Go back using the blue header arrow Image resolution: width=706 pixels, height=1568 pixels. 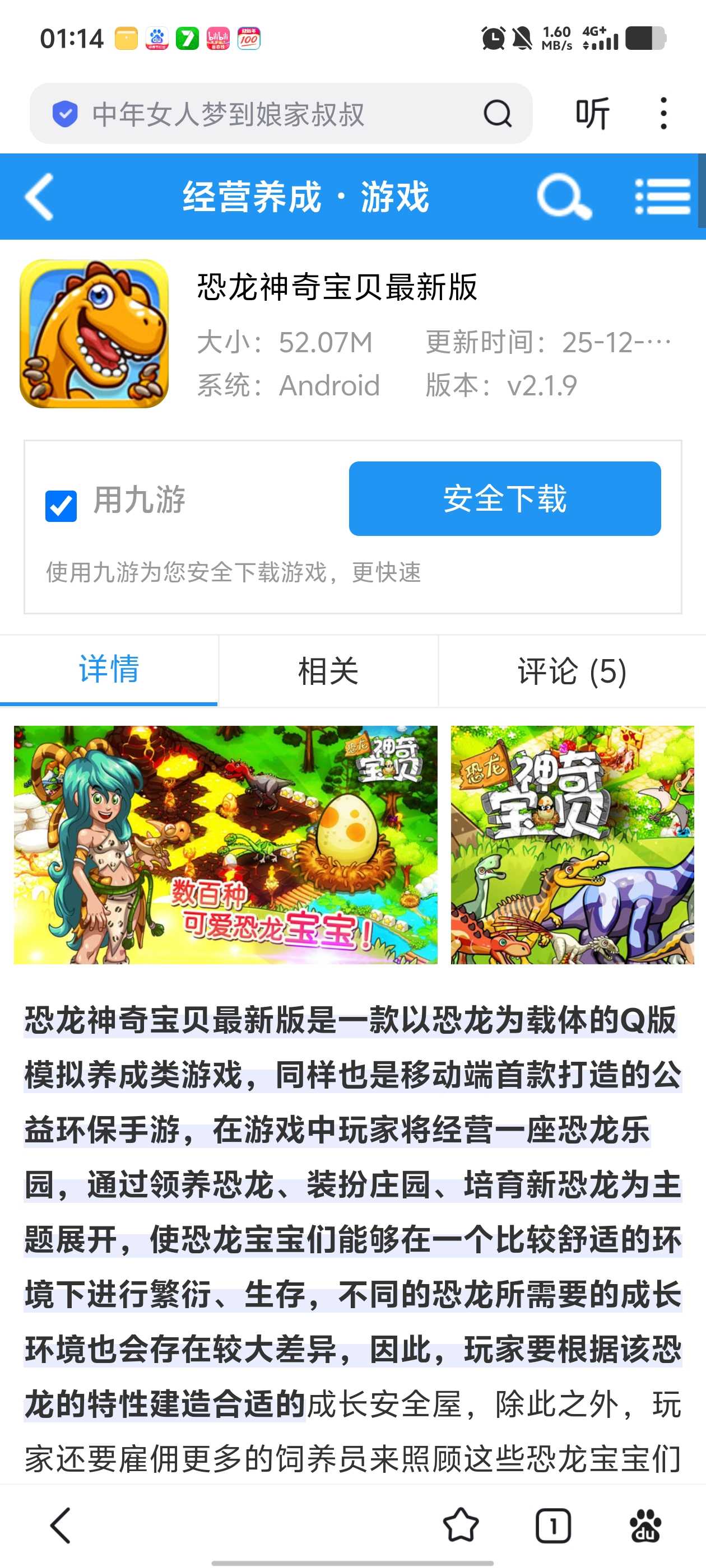click(40, 197)
